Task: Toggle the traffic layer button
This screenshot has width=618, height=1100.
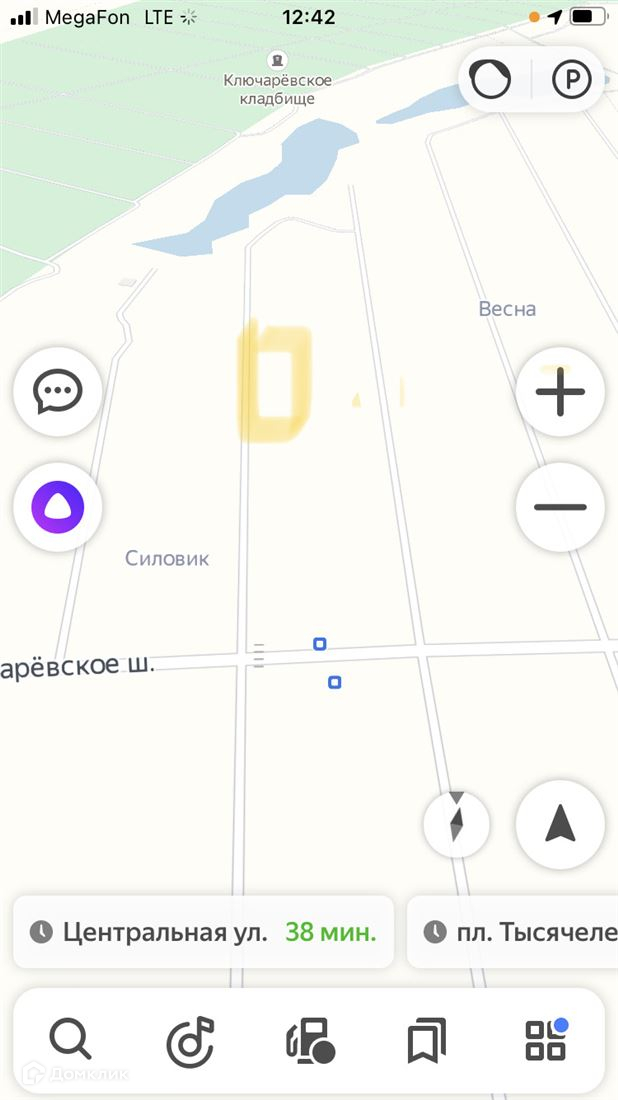Action: tap(490, 80)
